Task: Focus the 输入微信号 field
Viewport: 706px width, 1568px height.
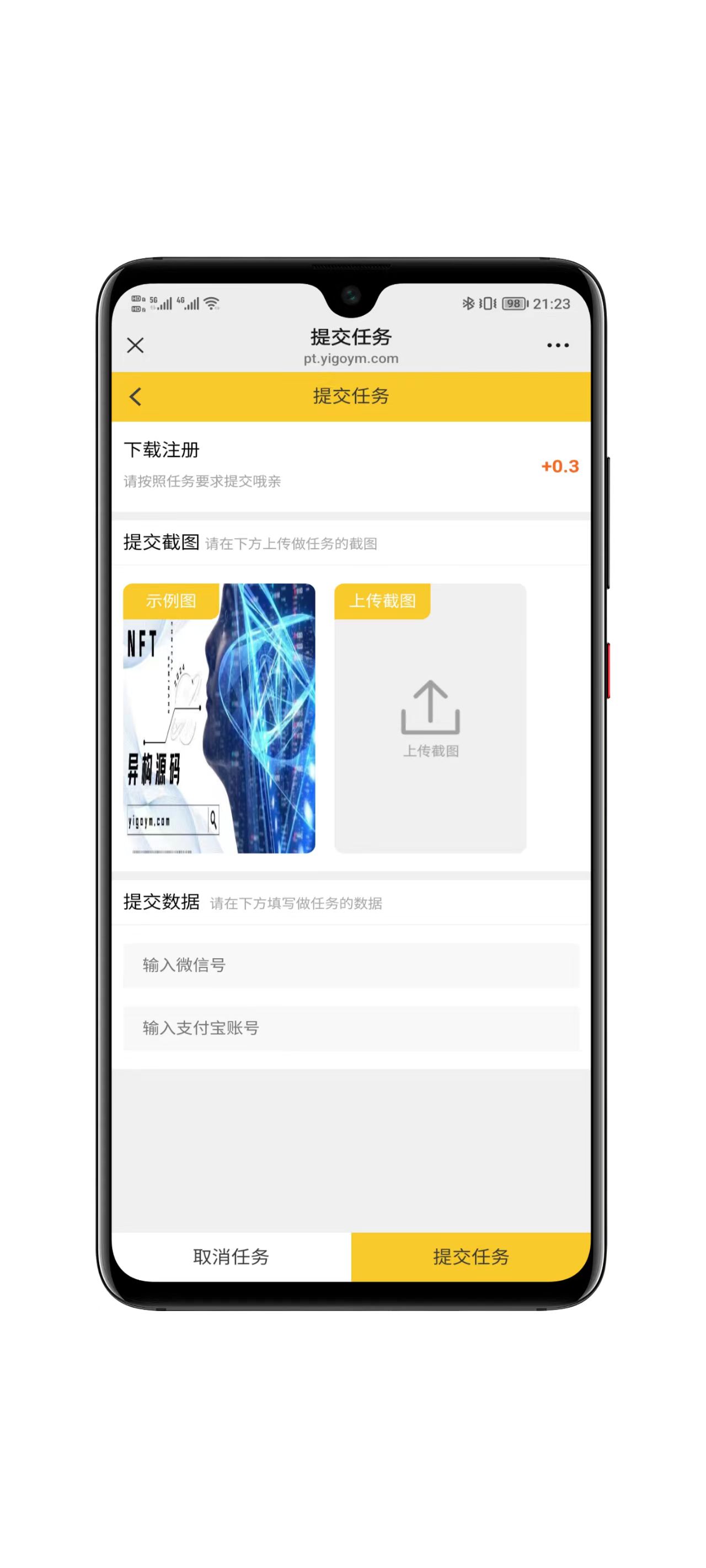Action: (351, 965)
